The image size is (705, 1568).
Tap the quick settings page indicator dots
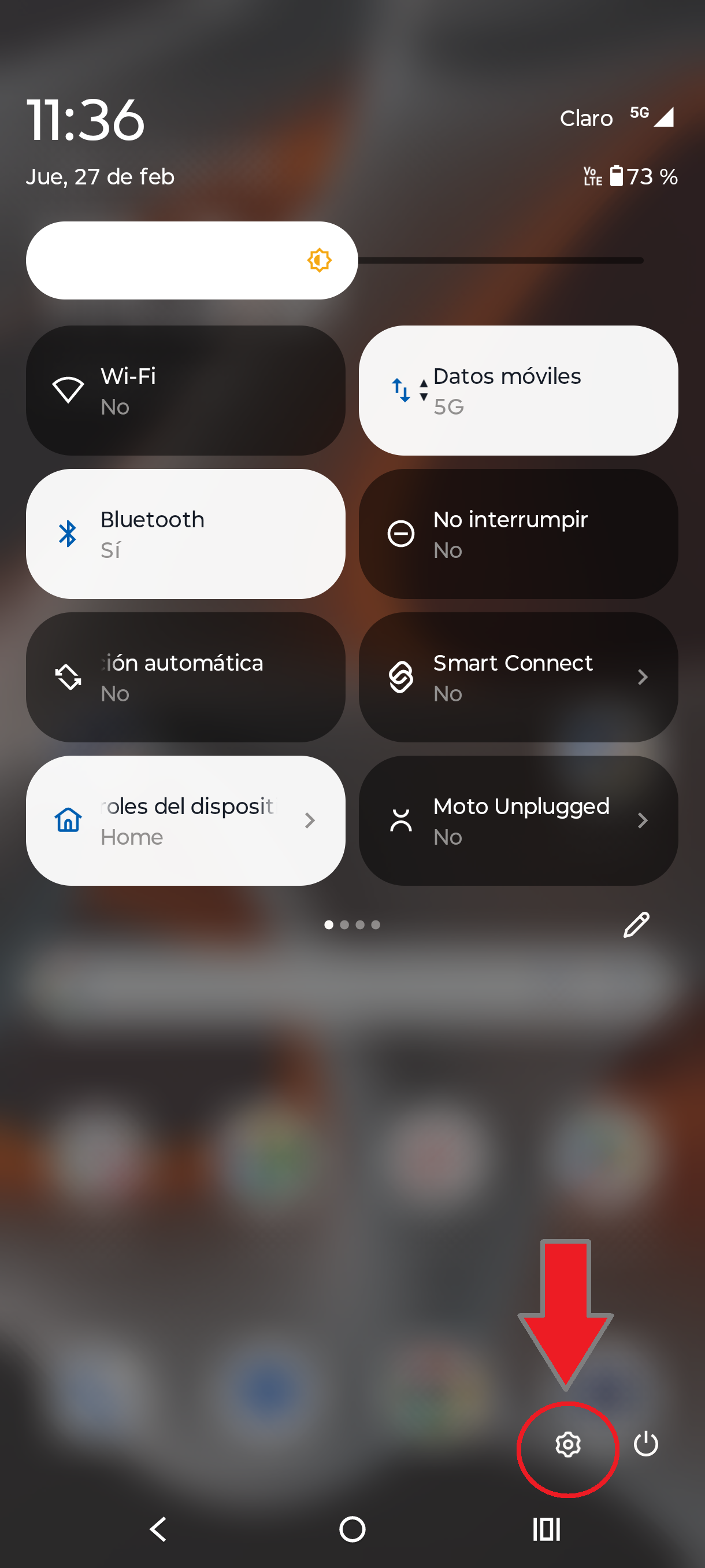352,924
